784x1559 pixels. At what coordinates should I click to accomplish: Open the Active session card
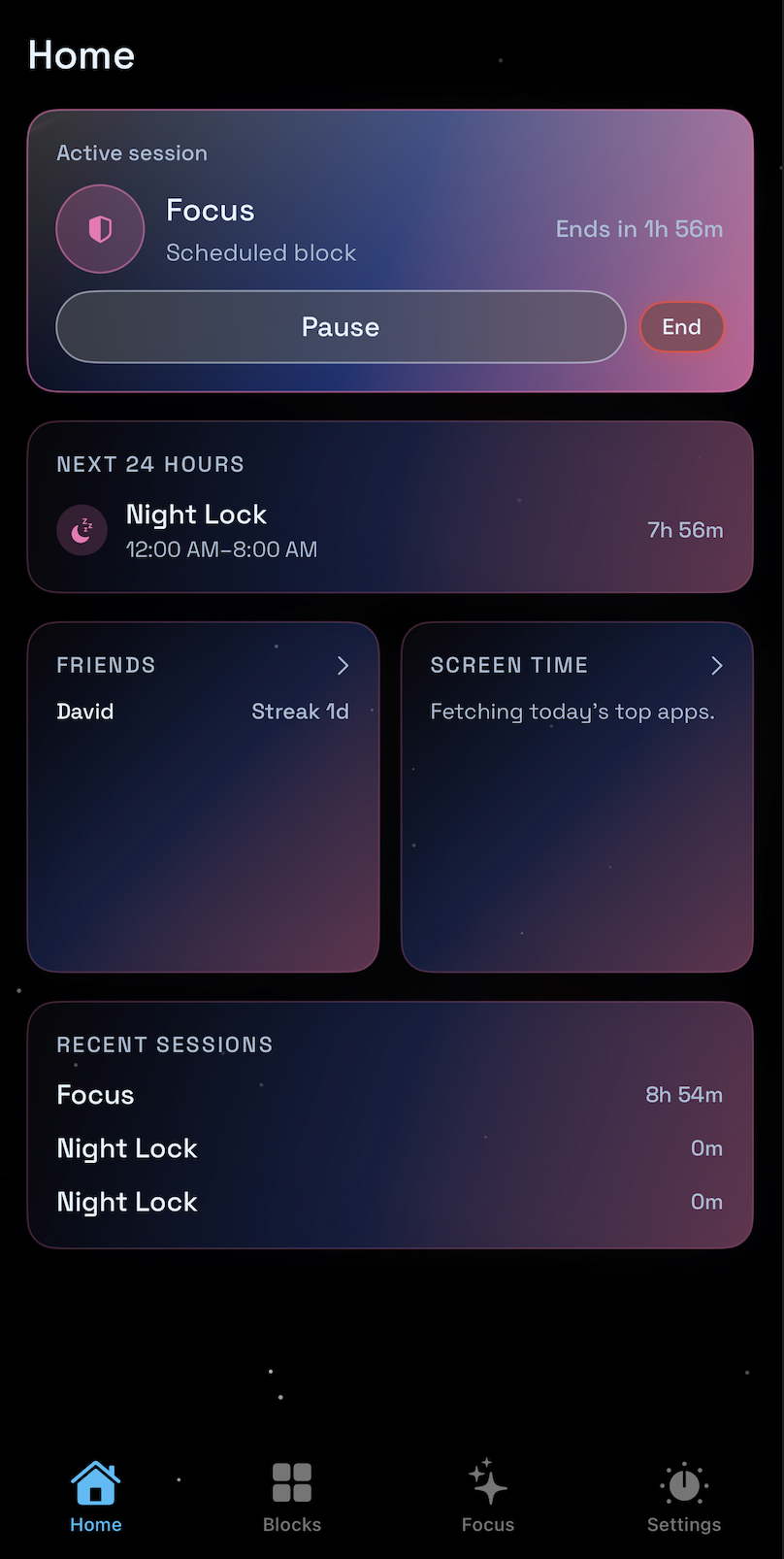click(390, 250)
